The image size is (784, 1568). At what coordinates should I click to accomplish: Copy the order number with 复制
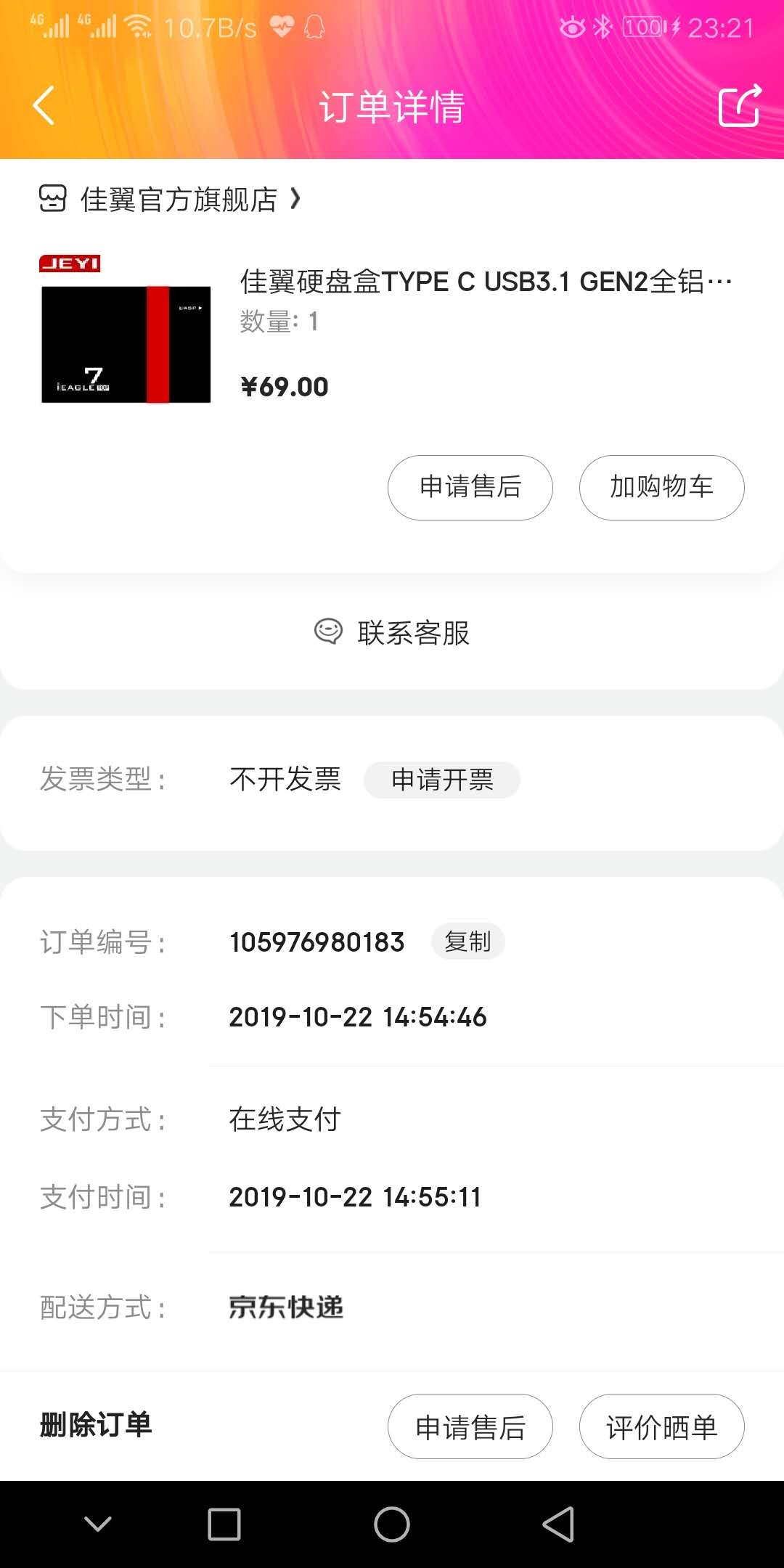[x=467, y=942]
